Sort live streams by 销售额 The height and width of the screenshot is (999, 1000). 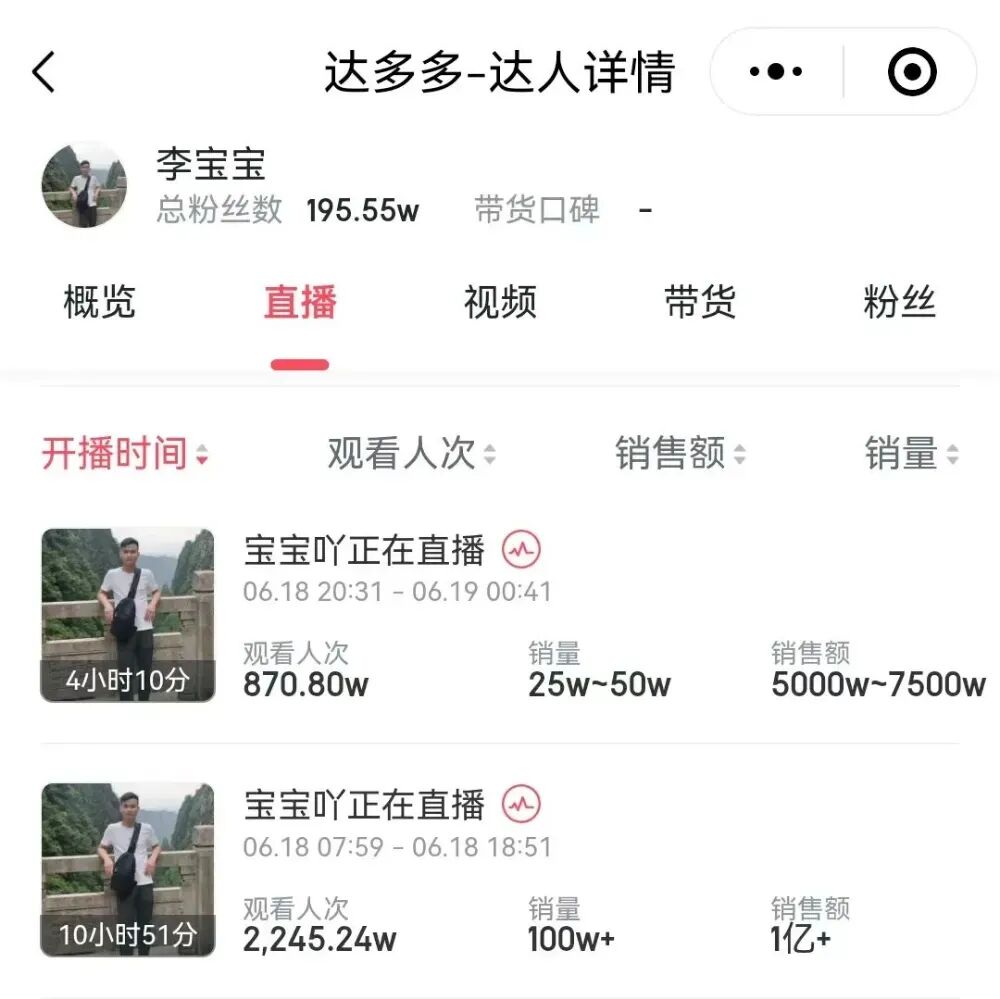pyautogui.click(x=680, y=454)
